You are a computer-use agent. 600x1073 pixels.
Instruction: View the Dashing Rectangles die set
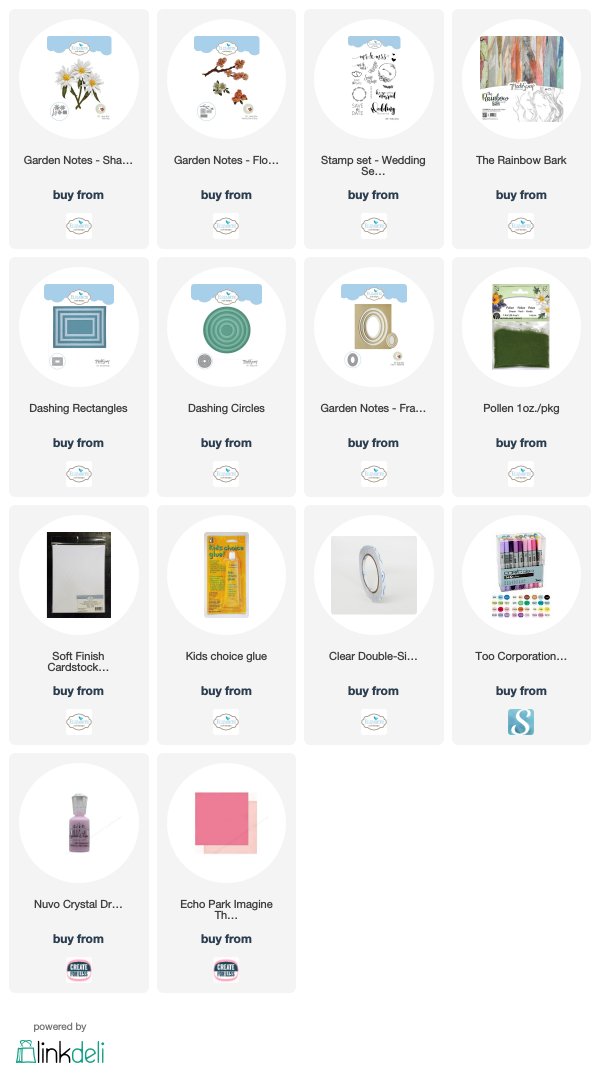79,377
